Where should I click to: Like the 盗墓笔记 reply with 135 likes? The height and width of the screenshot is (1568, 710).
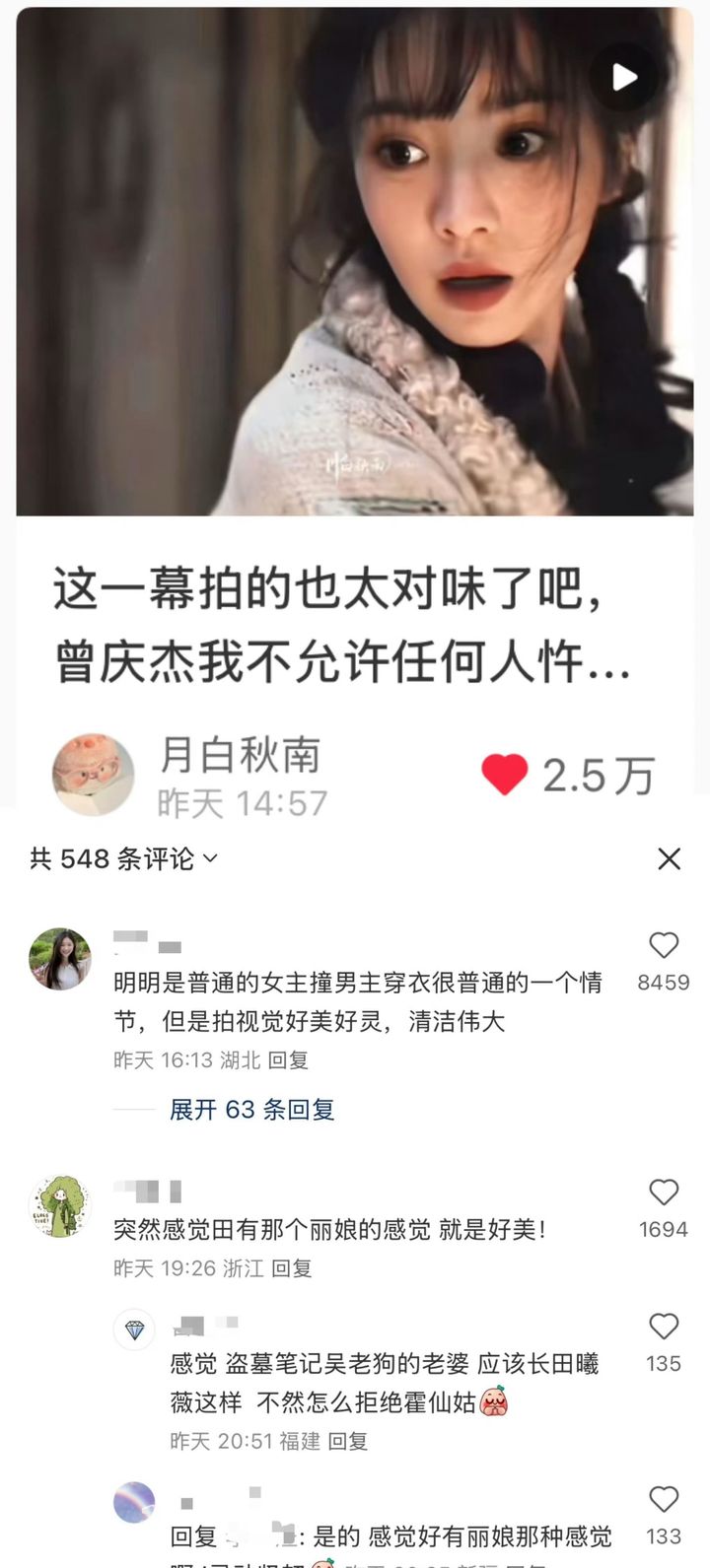pyautogui.click(x=664, y=1327)
